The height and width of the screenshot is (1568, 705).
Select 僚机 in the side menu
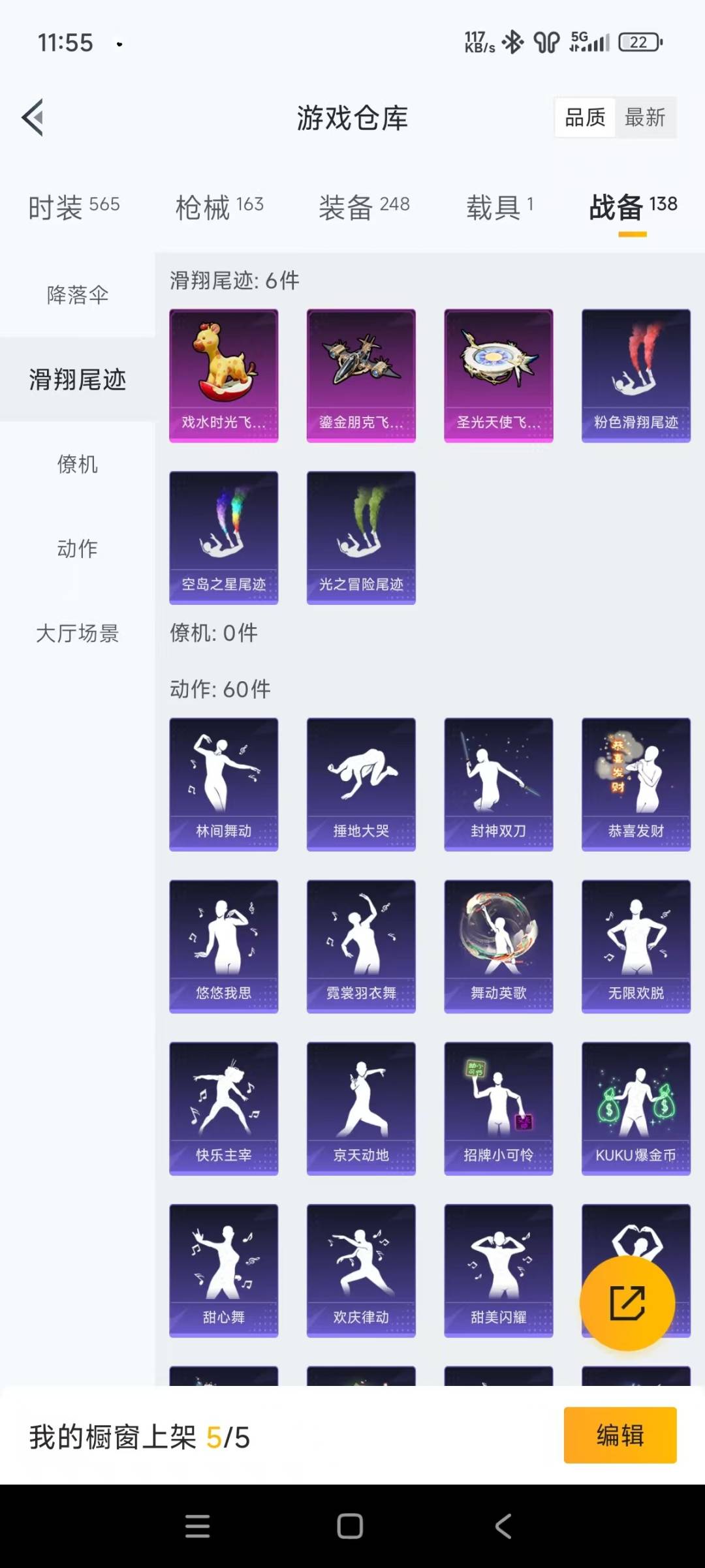pos(78,464)
